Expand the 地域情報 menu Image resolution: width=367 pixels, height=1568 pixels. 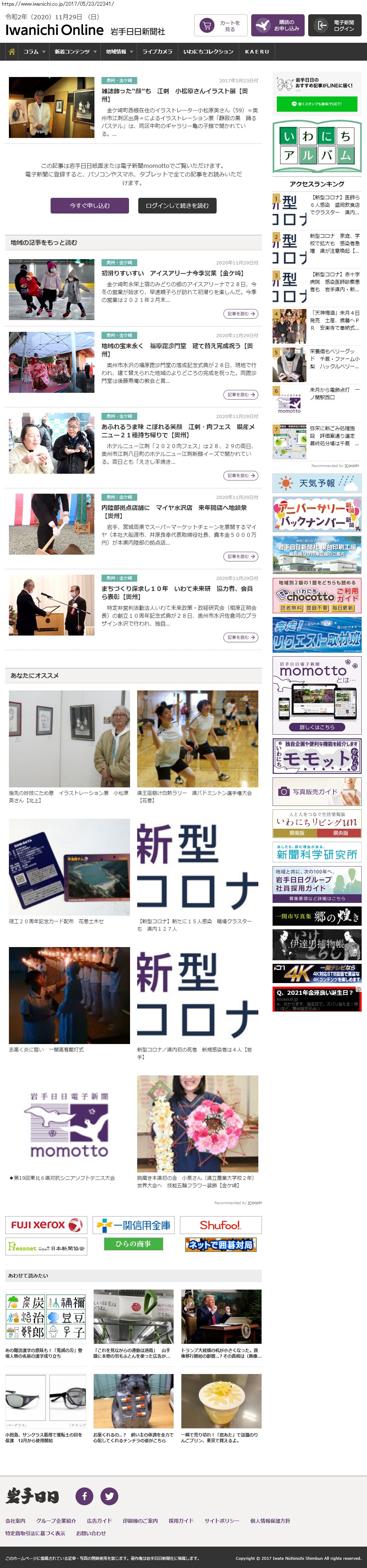119,52
